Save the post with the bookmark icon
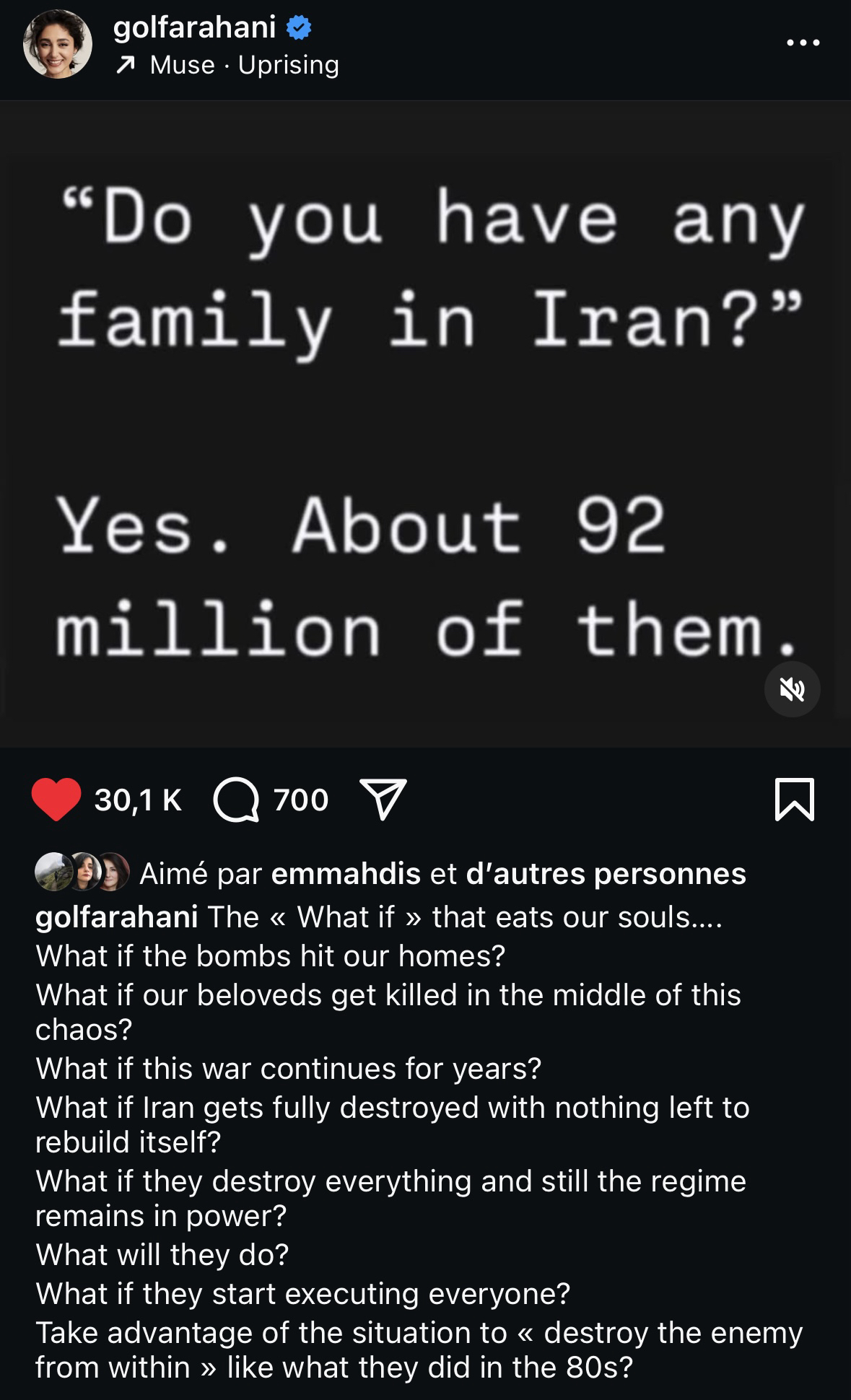Viewport: 851px width, 1400px height. pos(794,800)
